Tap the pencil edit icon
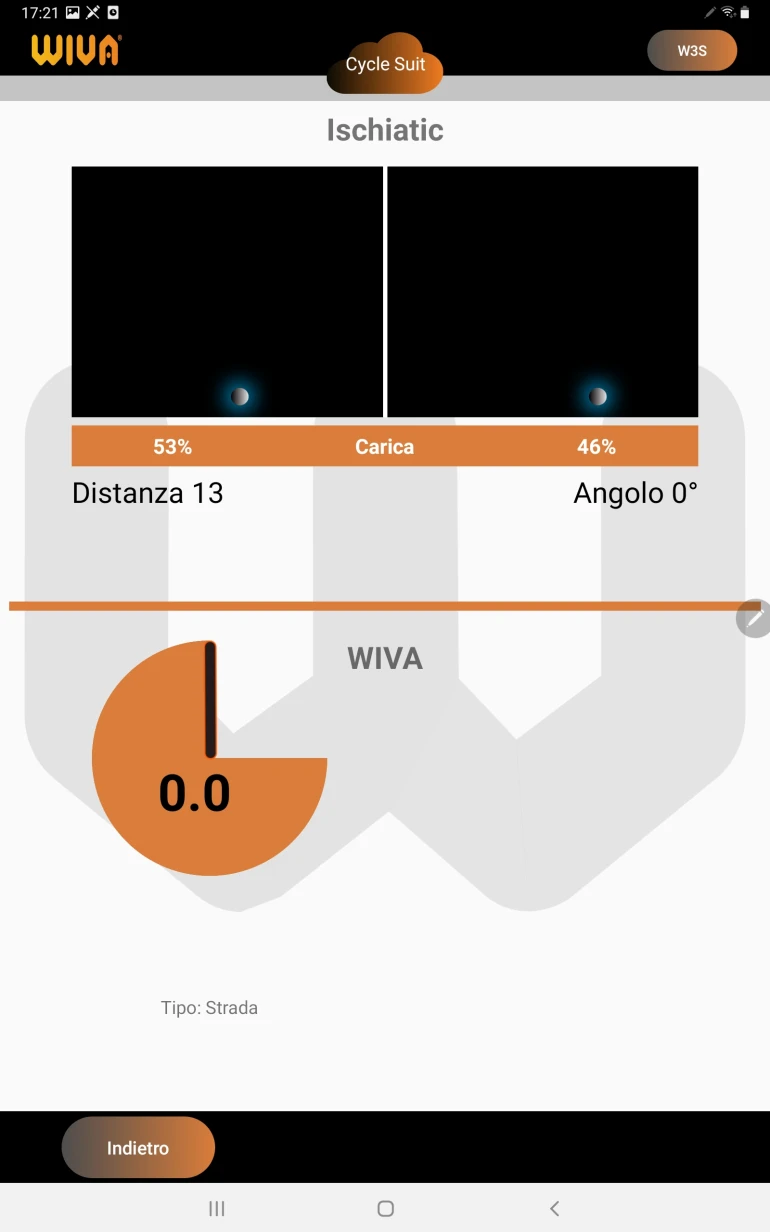 tap(755, 618)
